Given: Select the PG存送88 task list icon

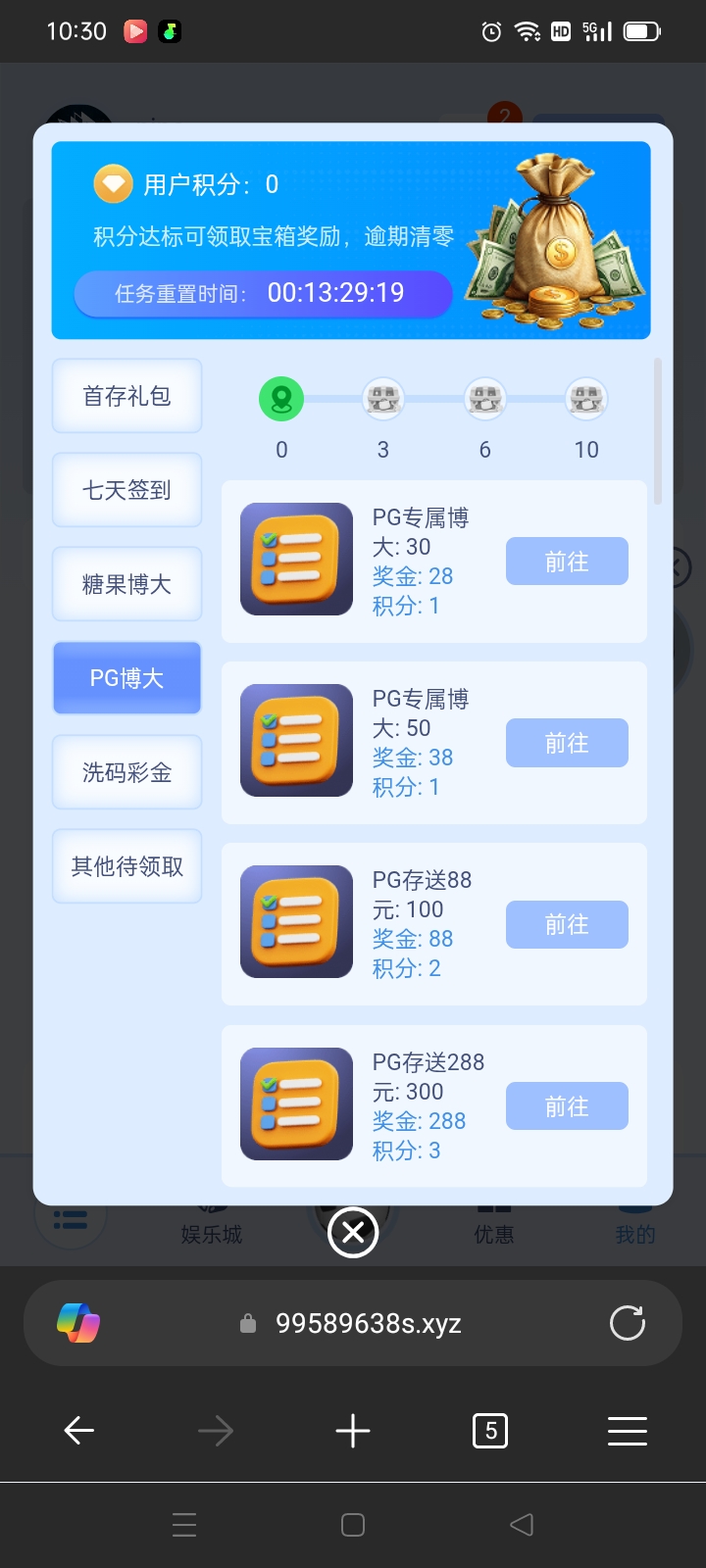Looking at the screenshot, I should tap(295, 923).
